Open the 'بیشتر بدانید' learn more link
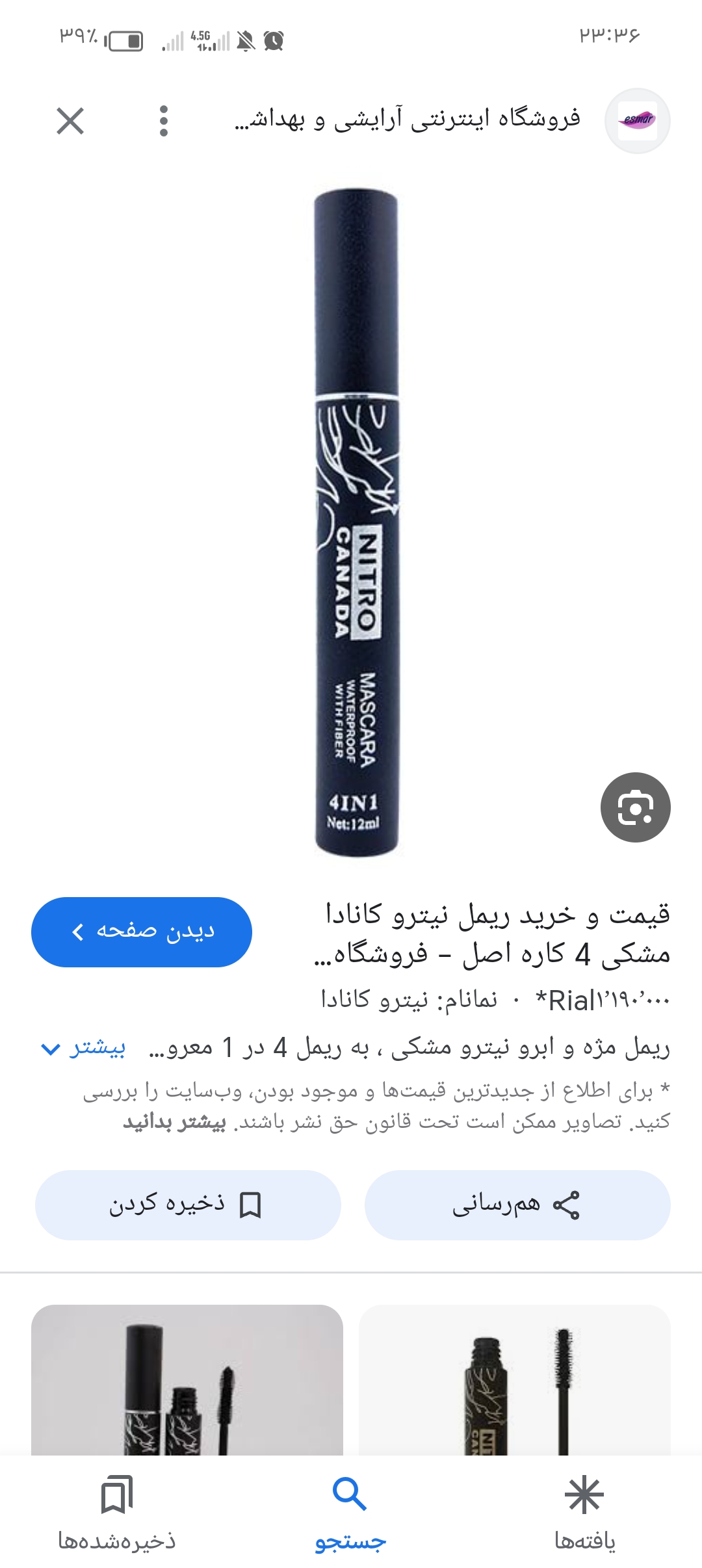The image size is (702, 1568). (174, 1123)
